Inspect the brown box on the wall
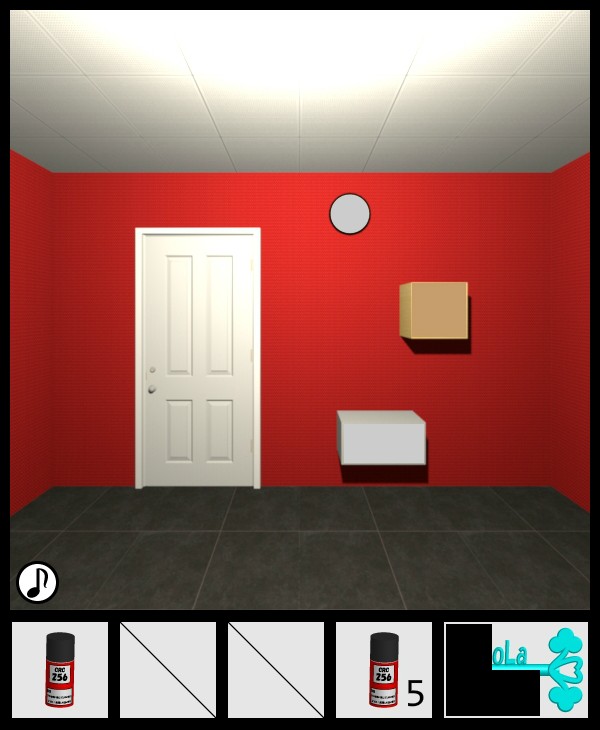The width and height of the screenshot is (600, 730). pos(435,310)
